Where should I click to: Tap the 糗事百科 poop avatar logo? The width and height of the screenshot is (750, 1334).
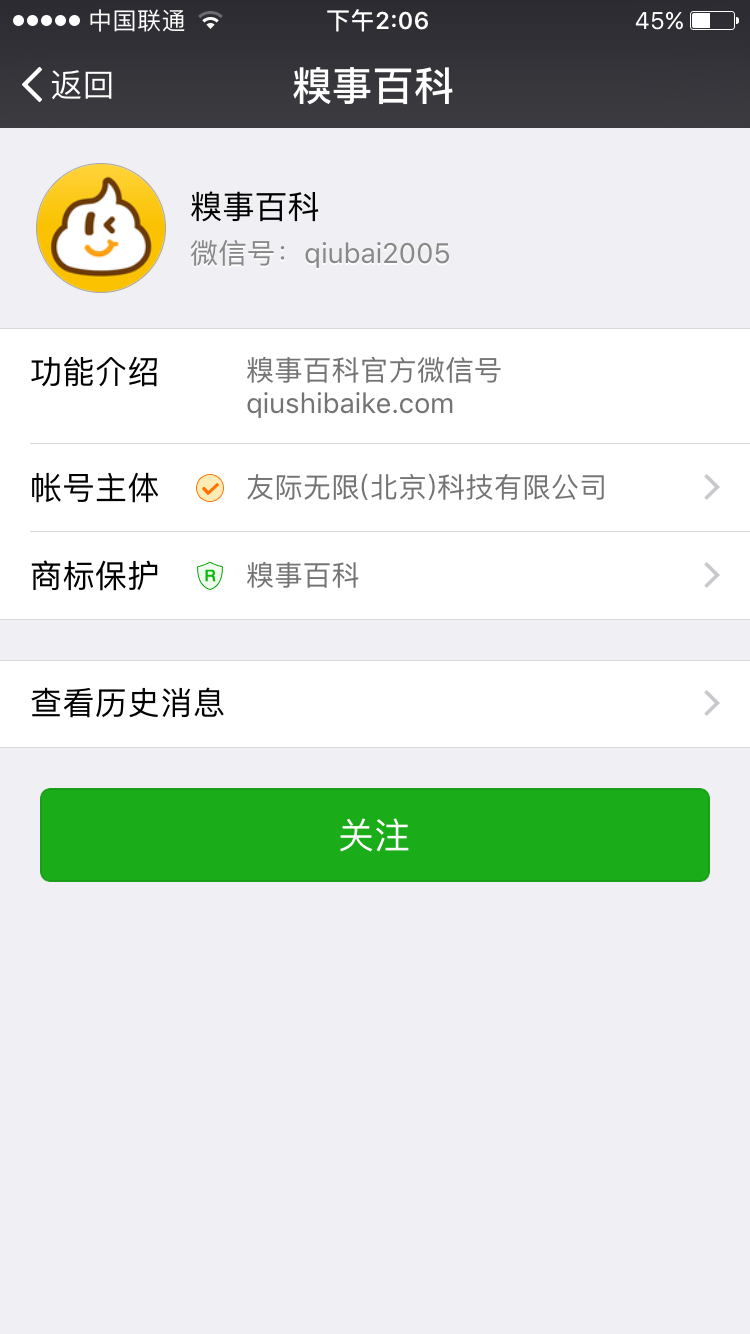[100, 227]
